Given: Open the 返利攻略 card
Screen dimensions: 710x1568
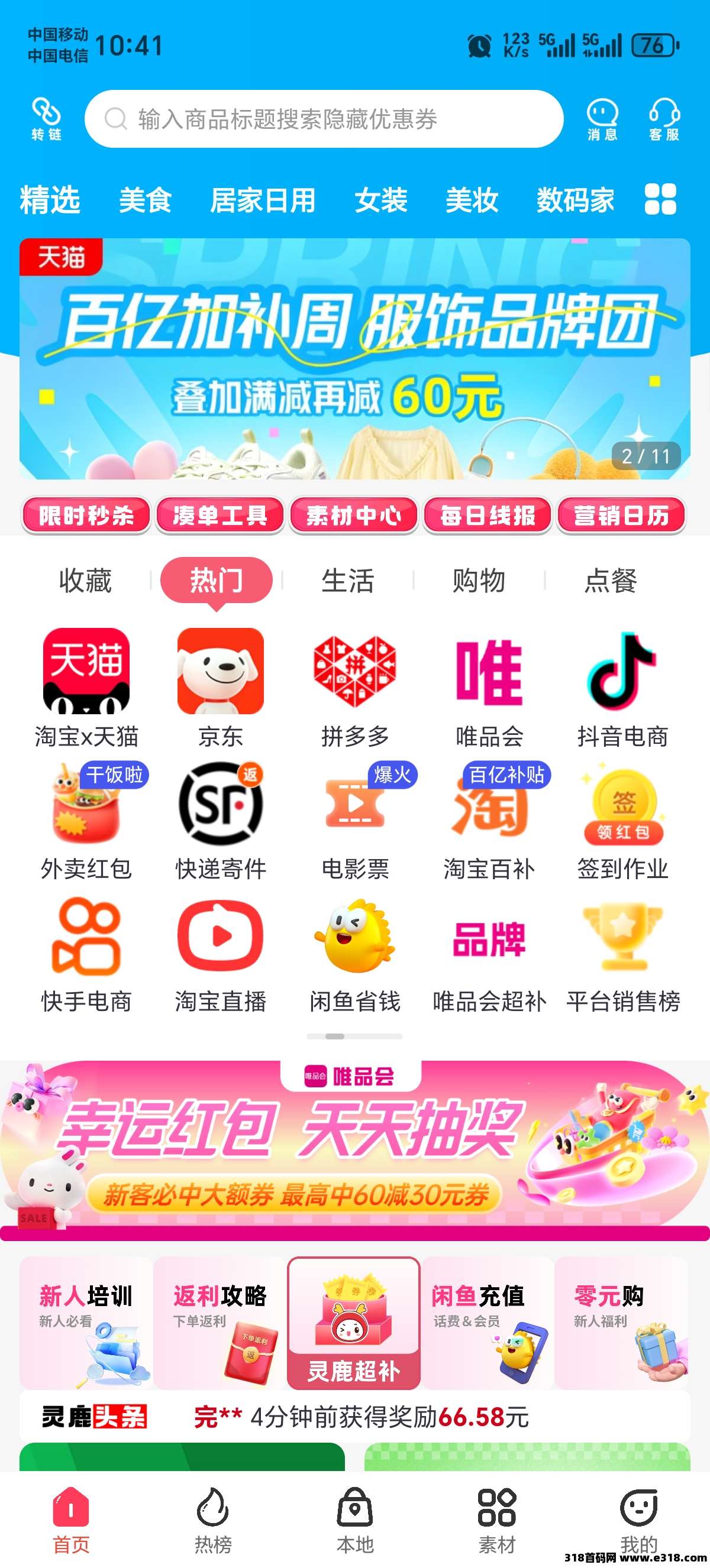Looking at the screenshot, I should [x=221, y=1322].
